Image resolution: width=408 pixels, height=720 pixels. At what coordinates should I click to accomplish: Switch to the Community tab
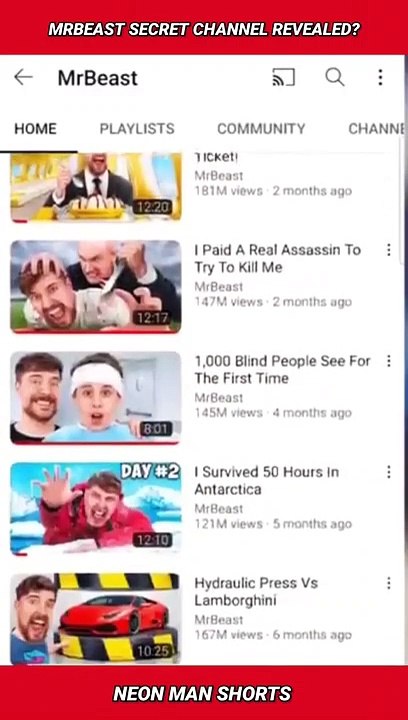261,129
